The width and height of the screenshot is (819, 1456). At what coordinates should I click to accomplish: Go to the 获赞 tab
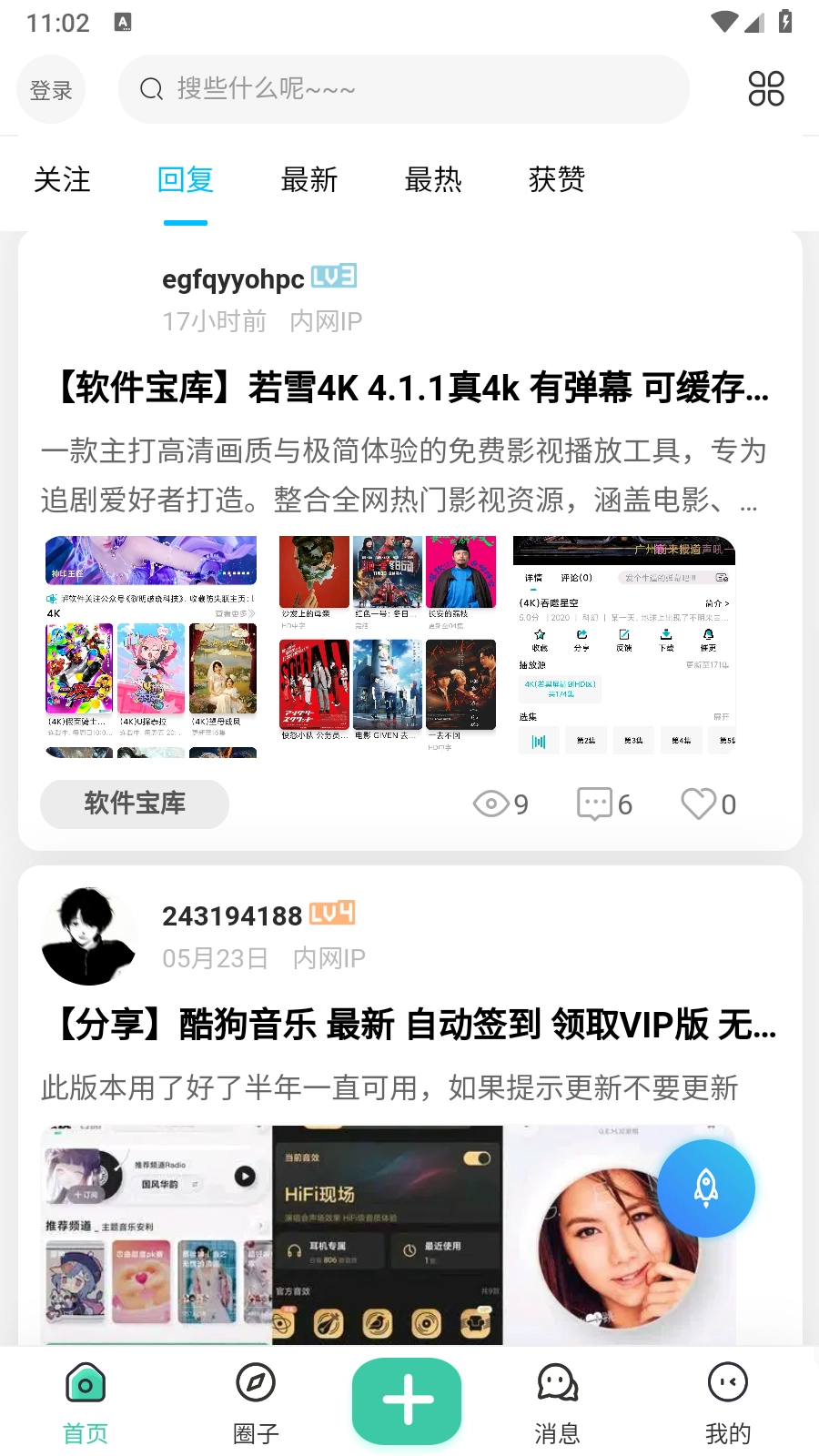557,180
